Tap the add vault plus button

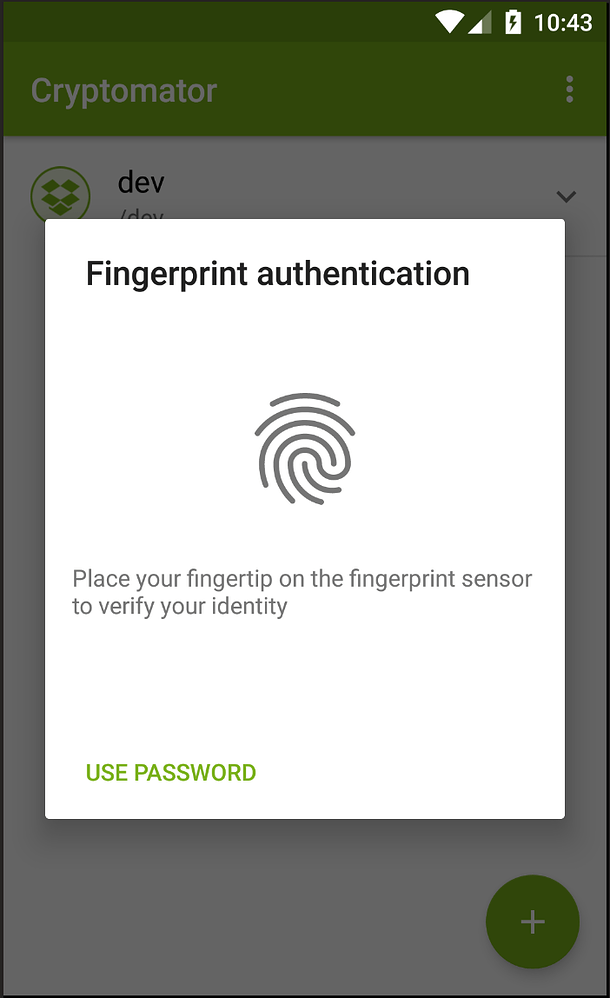coord(532,921)
